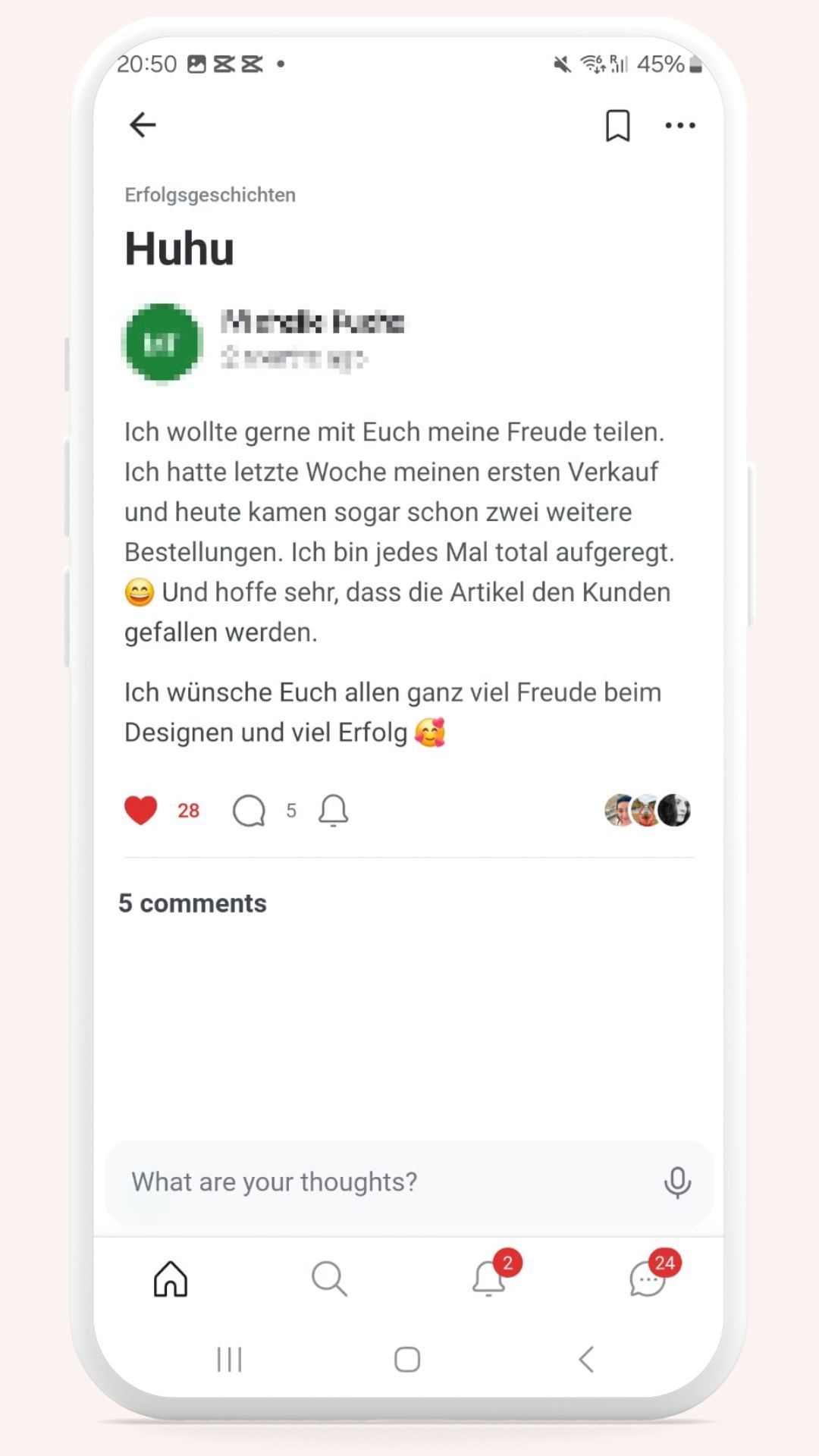Switch to the Home tab
Screen dimensions: 819x1456
tap(171, 1279)
